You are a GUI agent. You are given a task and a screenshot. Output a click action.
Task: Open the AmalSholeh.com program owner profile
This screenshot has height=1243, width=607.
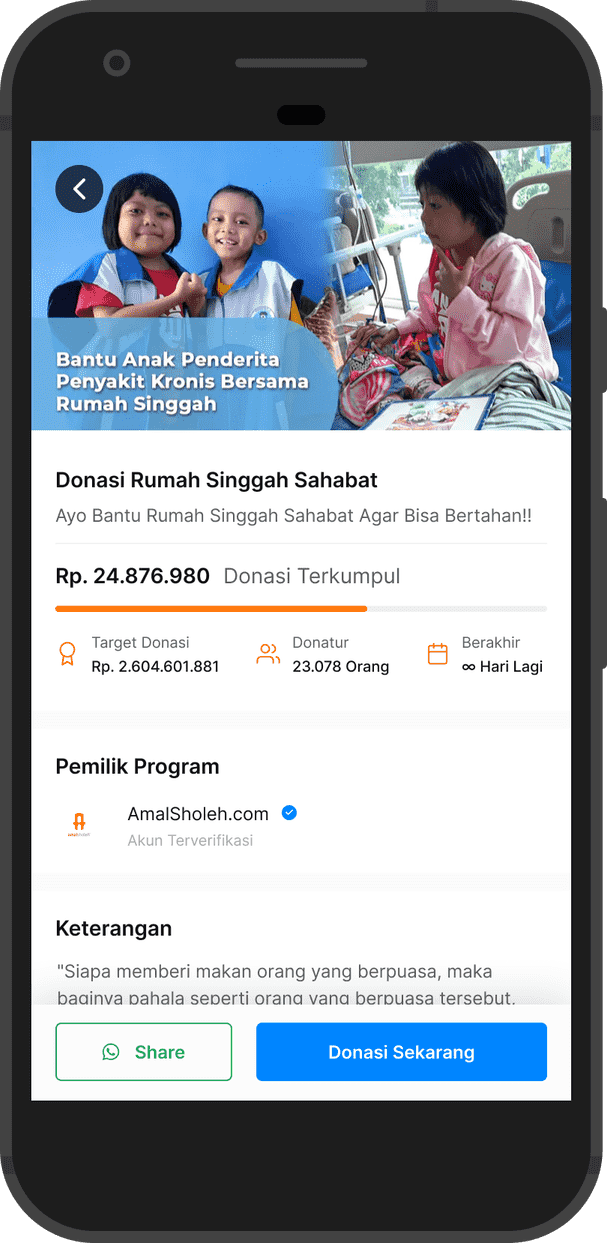pyautogui.click(x=198, y=814)
